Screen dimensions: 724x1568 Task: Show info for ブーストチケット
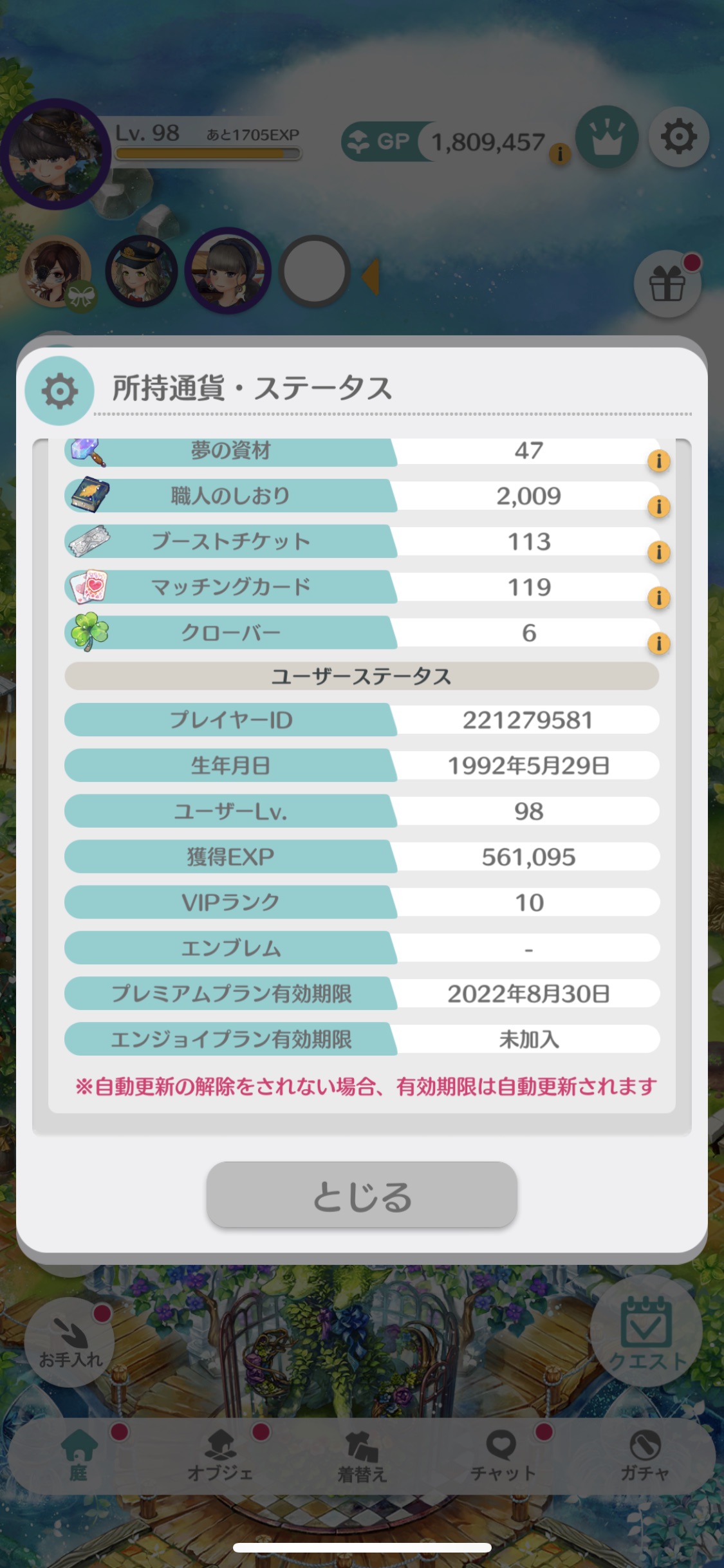point(658,552)
